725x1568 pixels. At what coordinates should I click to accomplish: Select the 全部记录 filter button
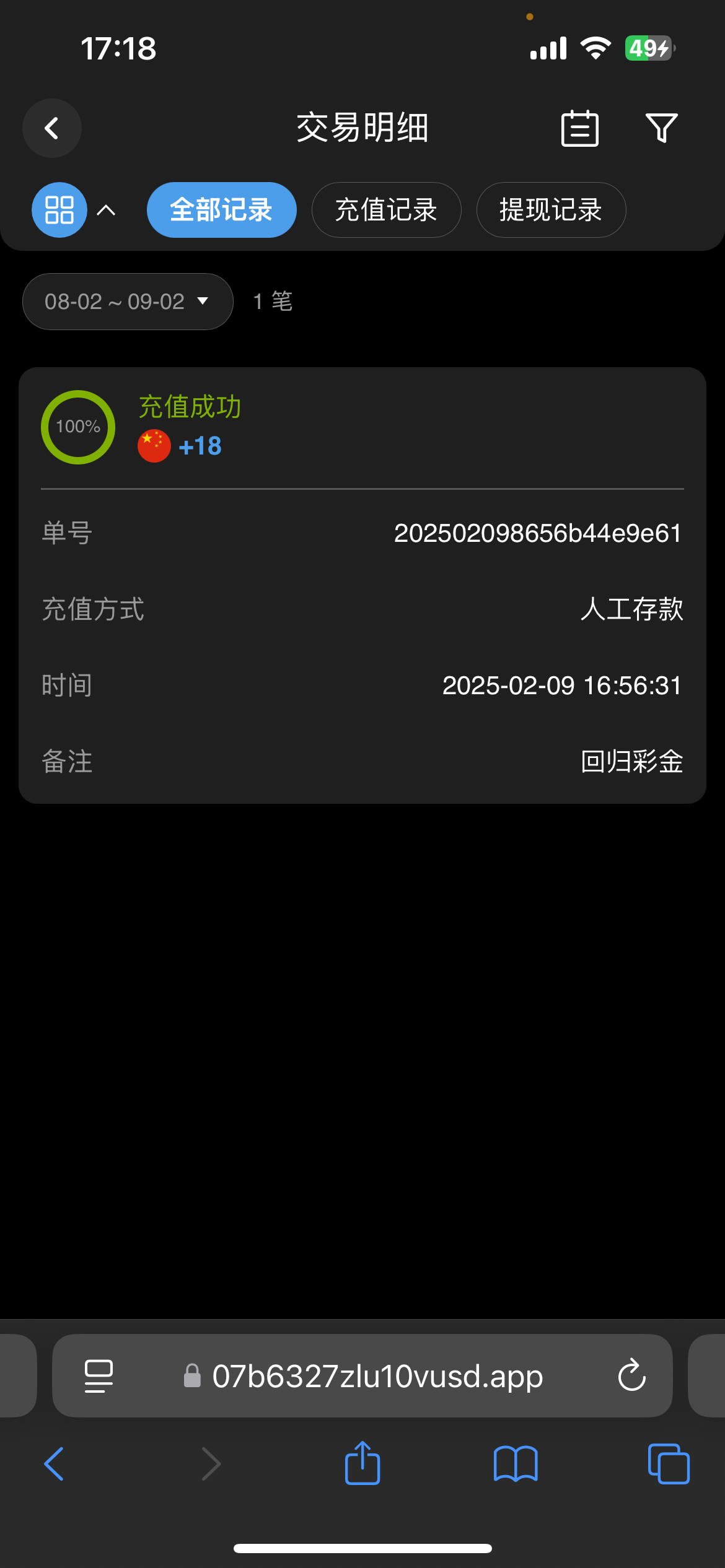221,210
